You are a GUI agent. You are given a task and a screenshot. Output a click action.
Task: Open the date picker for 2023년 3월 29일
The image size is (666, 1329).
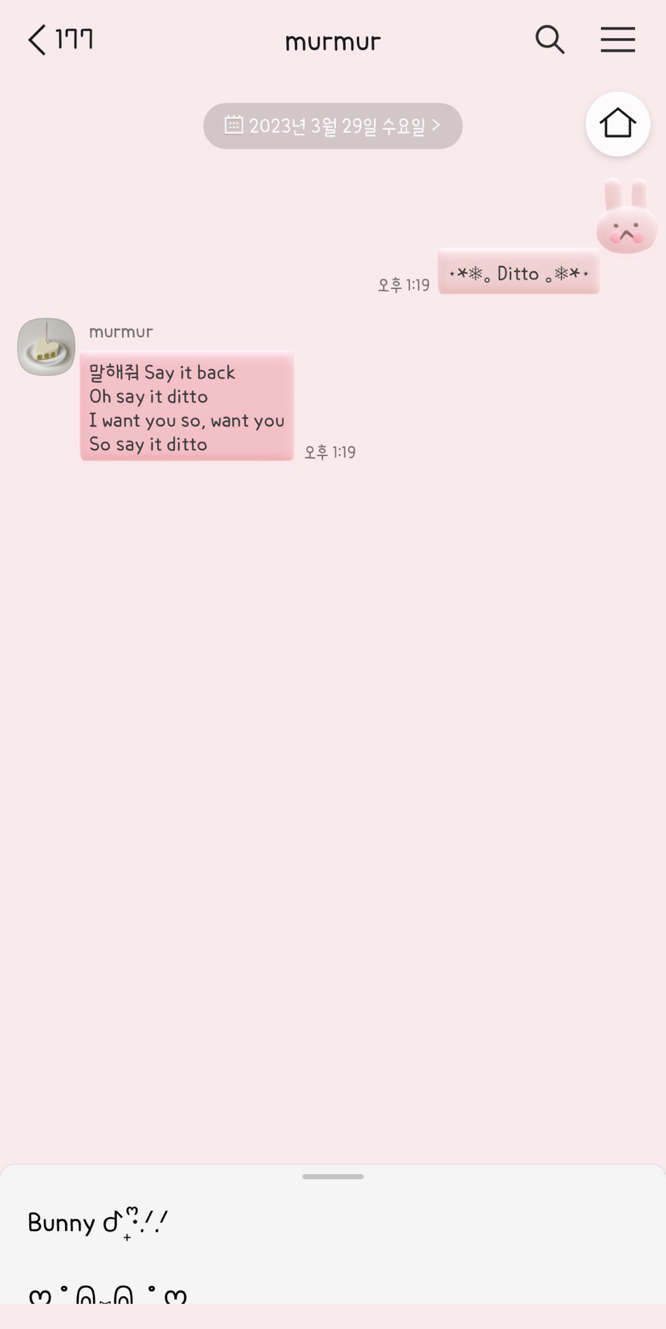[x=333, y=126]
